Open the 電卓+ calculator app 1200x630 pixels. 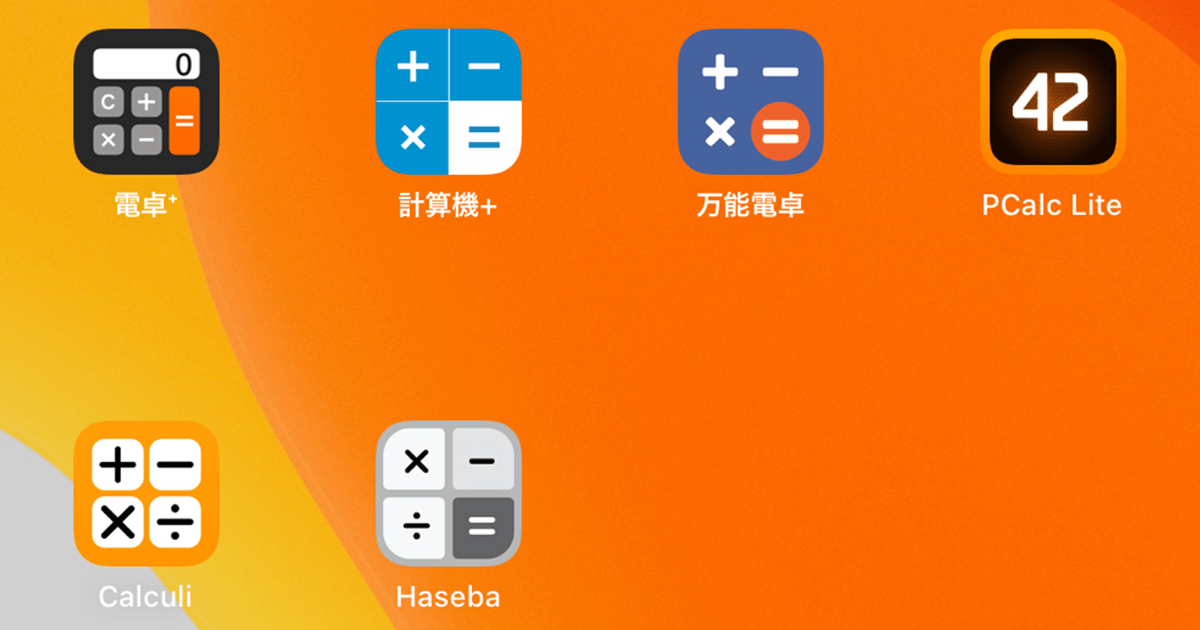pyautogui.click(x=146, y=102)
